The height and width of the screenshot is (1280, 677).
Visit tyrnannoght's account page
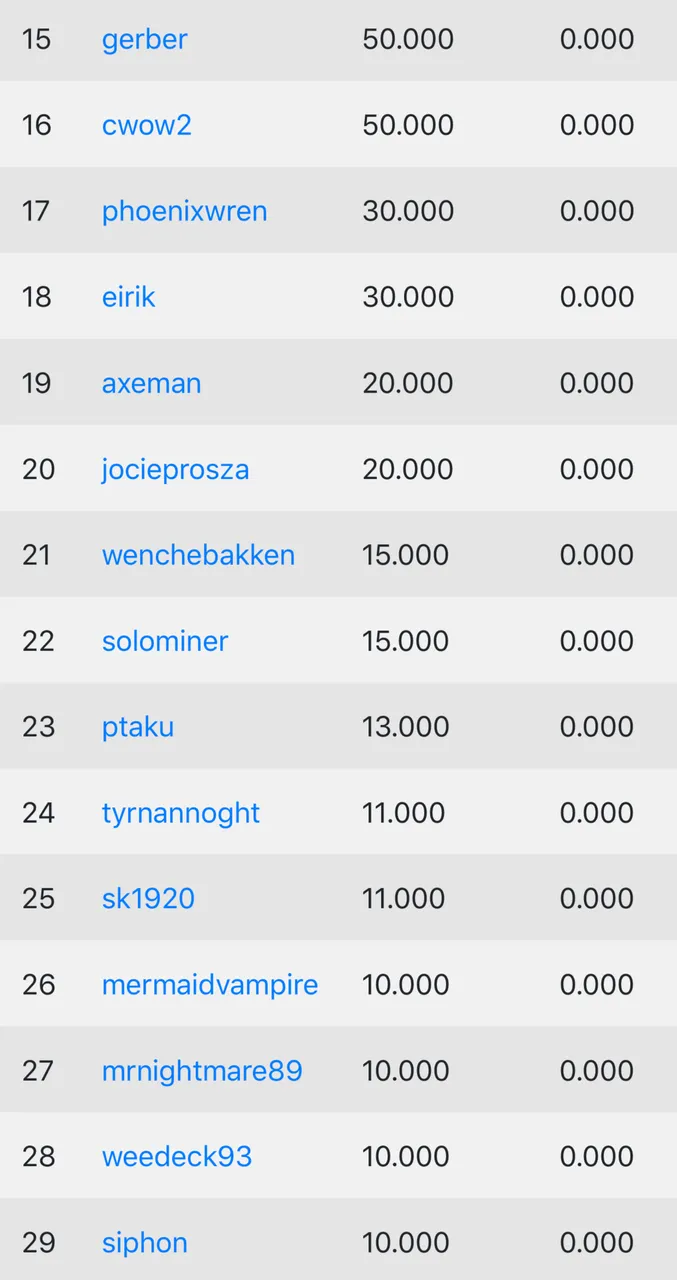click(x=180, y=814)
